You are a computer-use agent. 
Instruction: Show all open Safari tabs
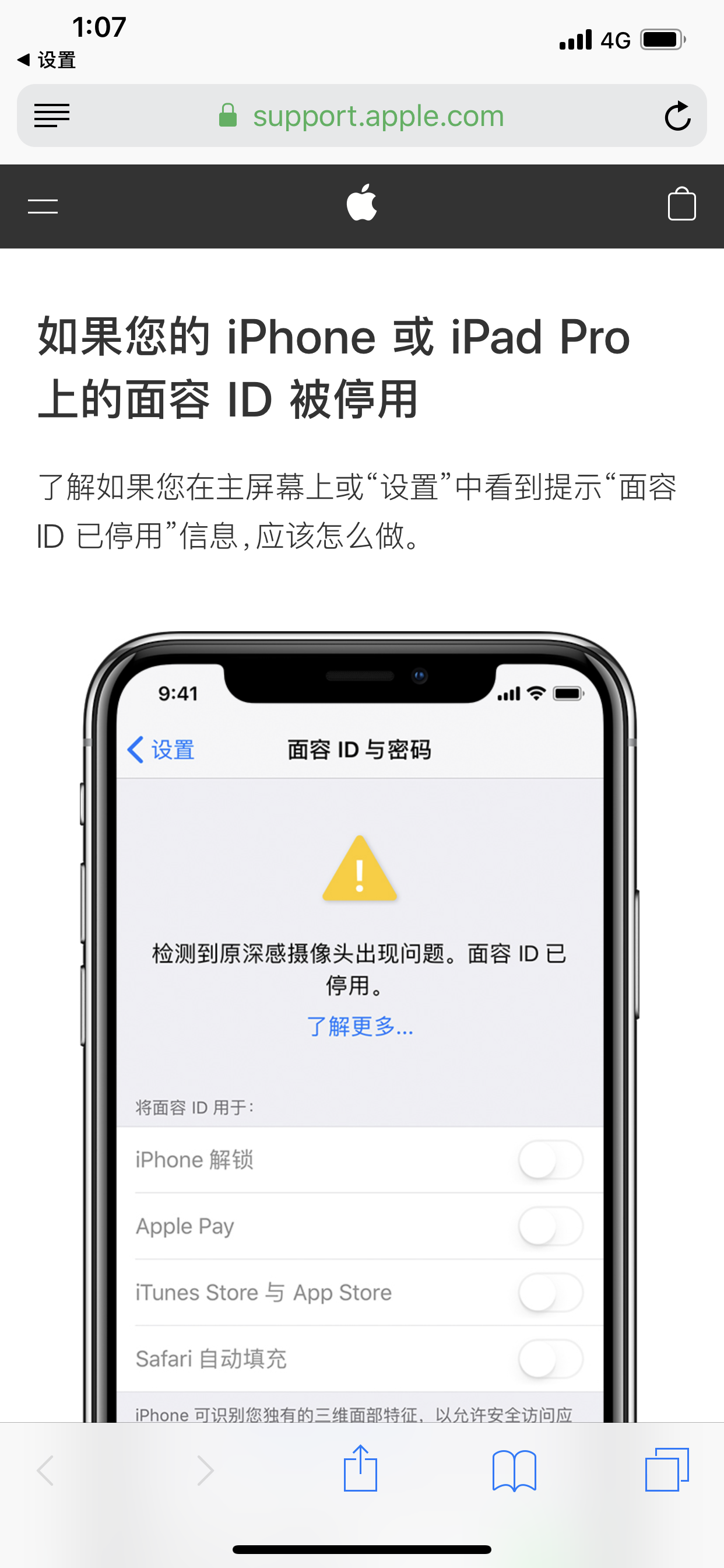[x=667, y=1470]
